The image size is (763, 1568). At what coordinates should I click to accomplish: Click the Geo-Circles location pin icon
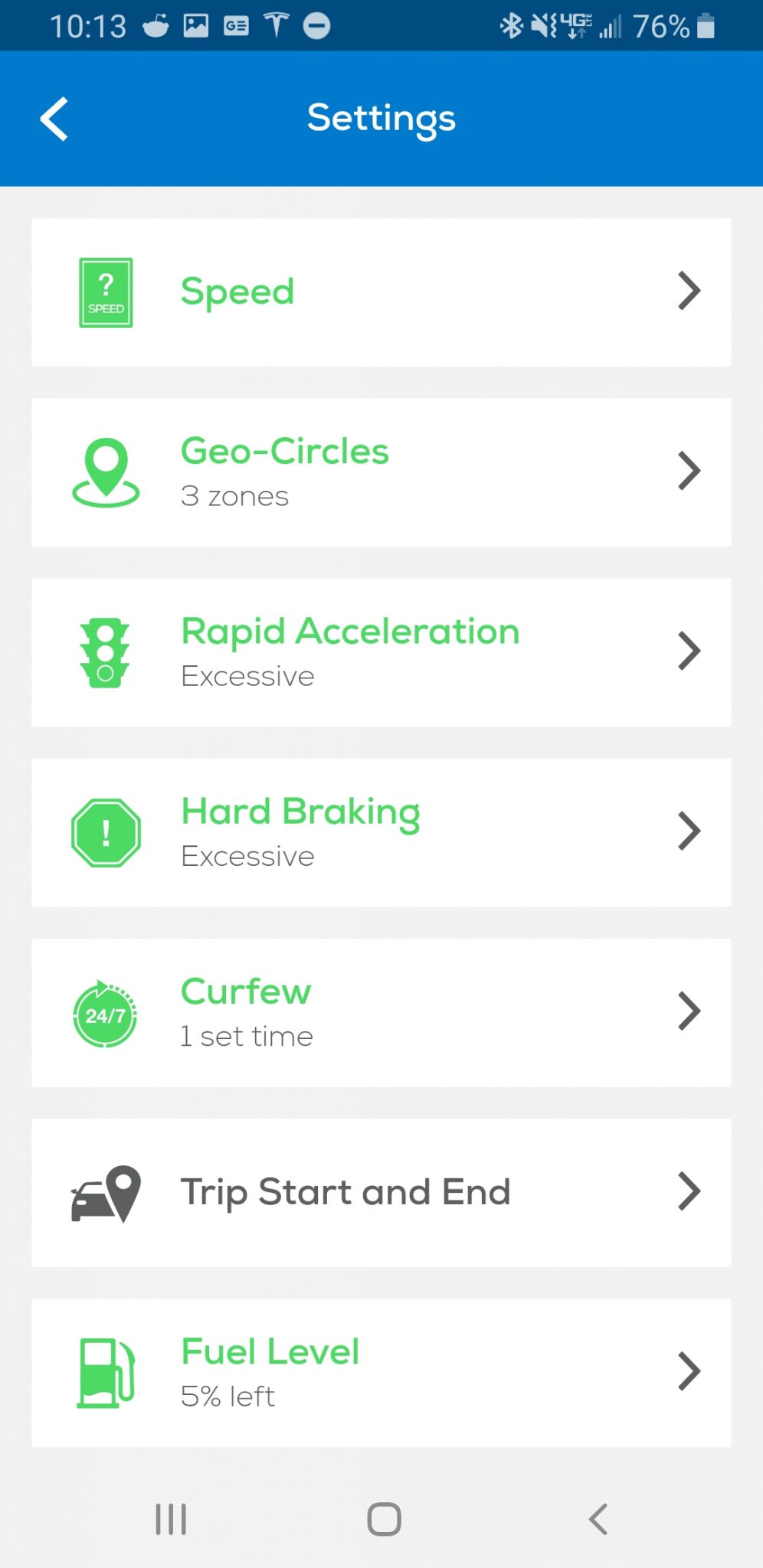pyautogui.click(x=106, y=470)
